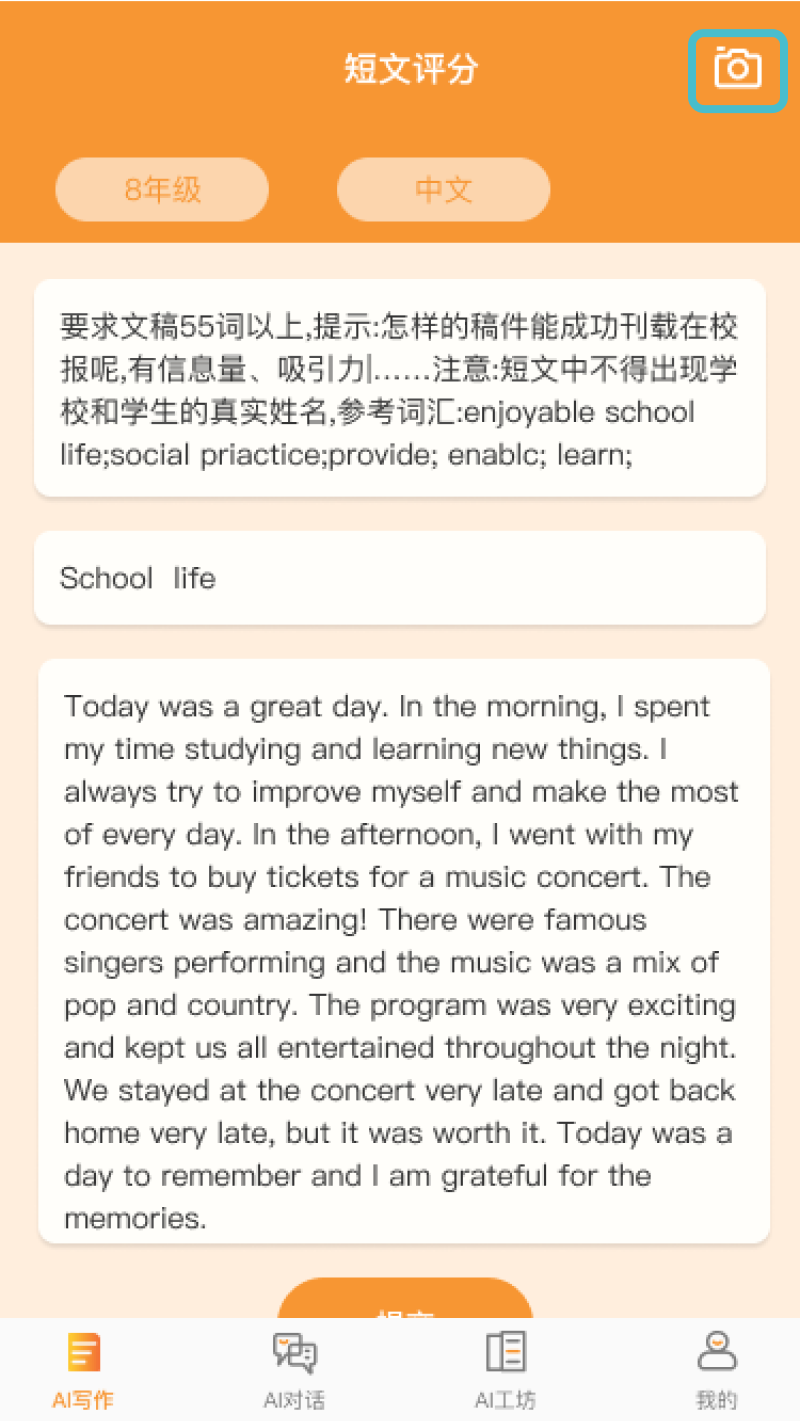Change the 中文 language option
The height and width of the screenshot is (1421, 800).
(443, 189)
